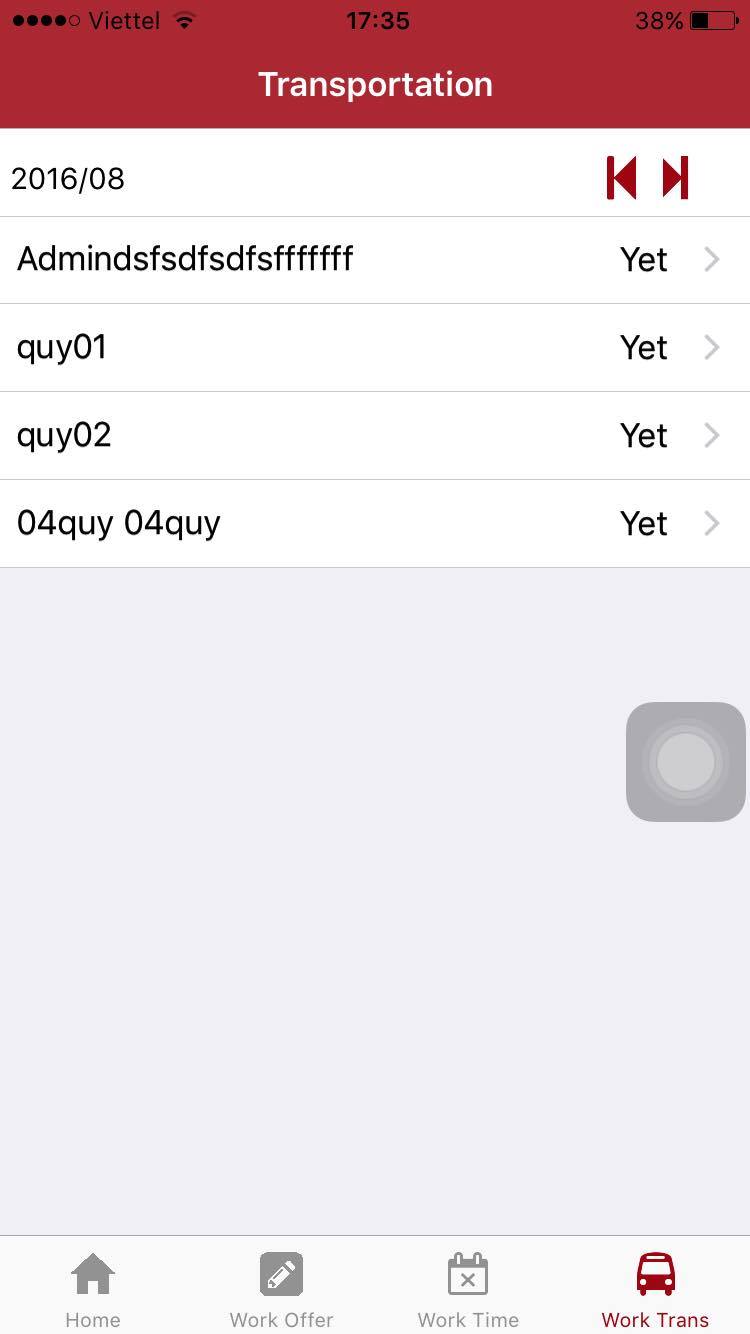
Task: Go to the Work Time tab
Action: point(468,1290)
